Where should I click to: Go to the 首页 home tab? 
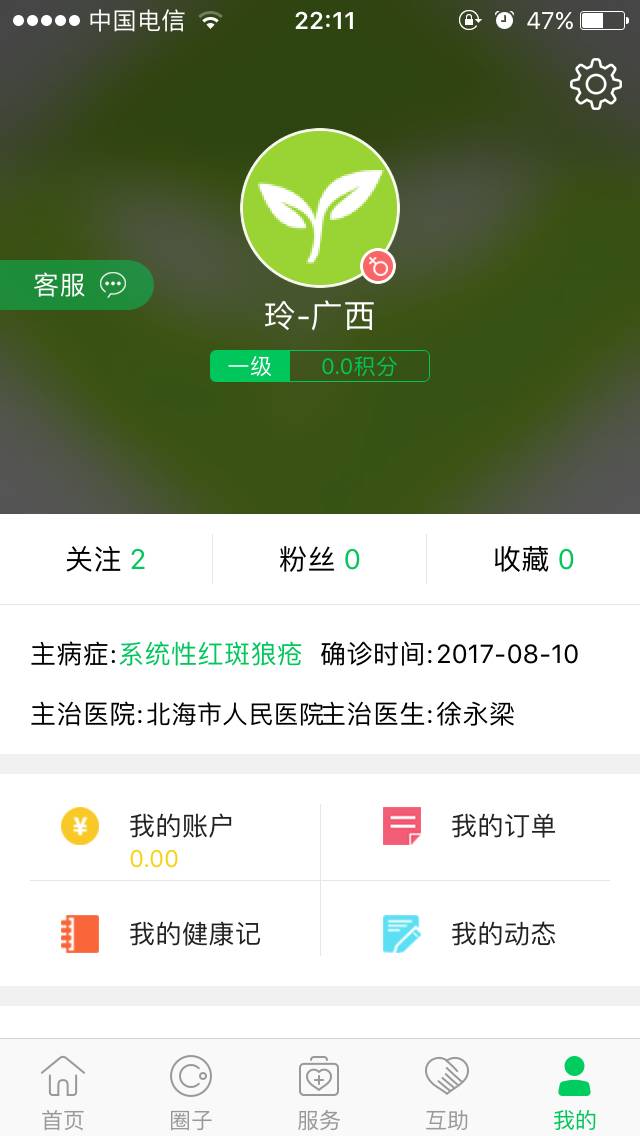(63, 1092)
